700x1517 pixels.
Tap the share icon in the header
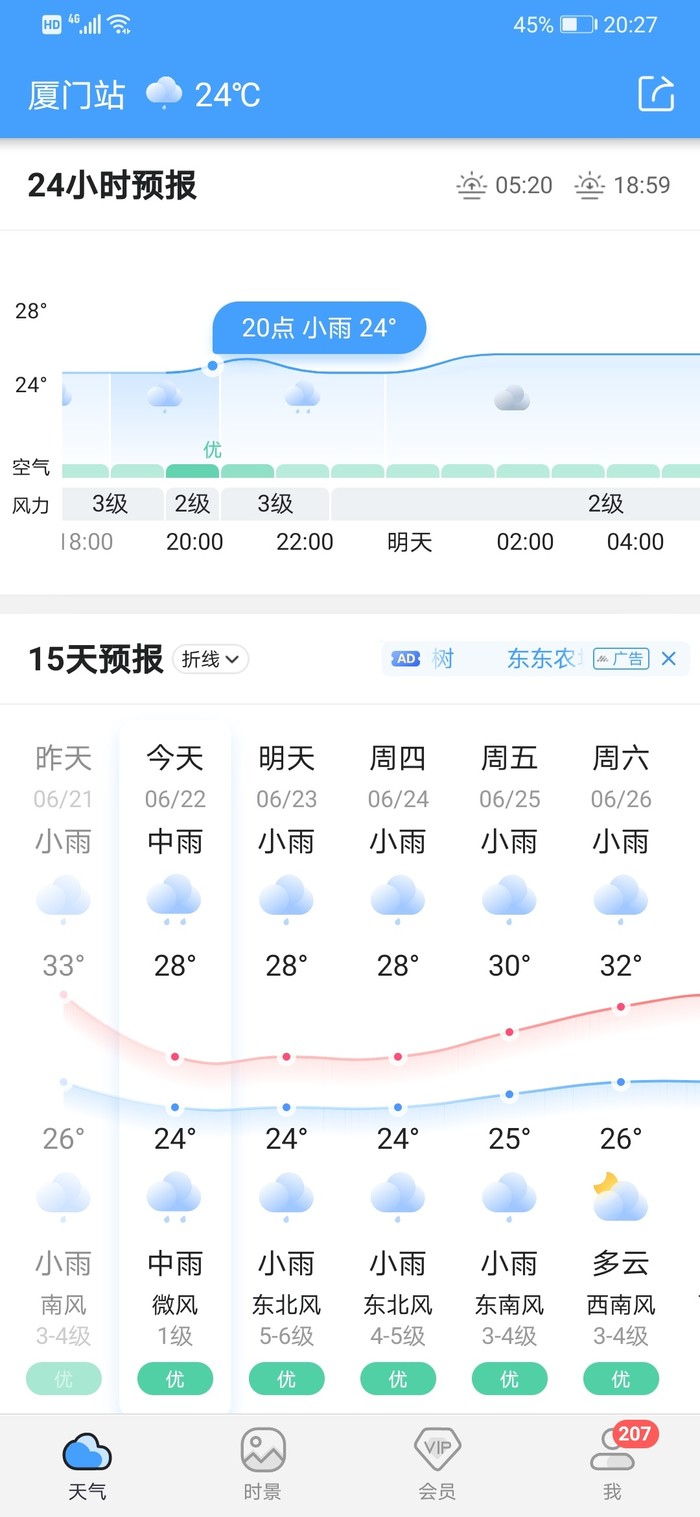coord(656,94)
